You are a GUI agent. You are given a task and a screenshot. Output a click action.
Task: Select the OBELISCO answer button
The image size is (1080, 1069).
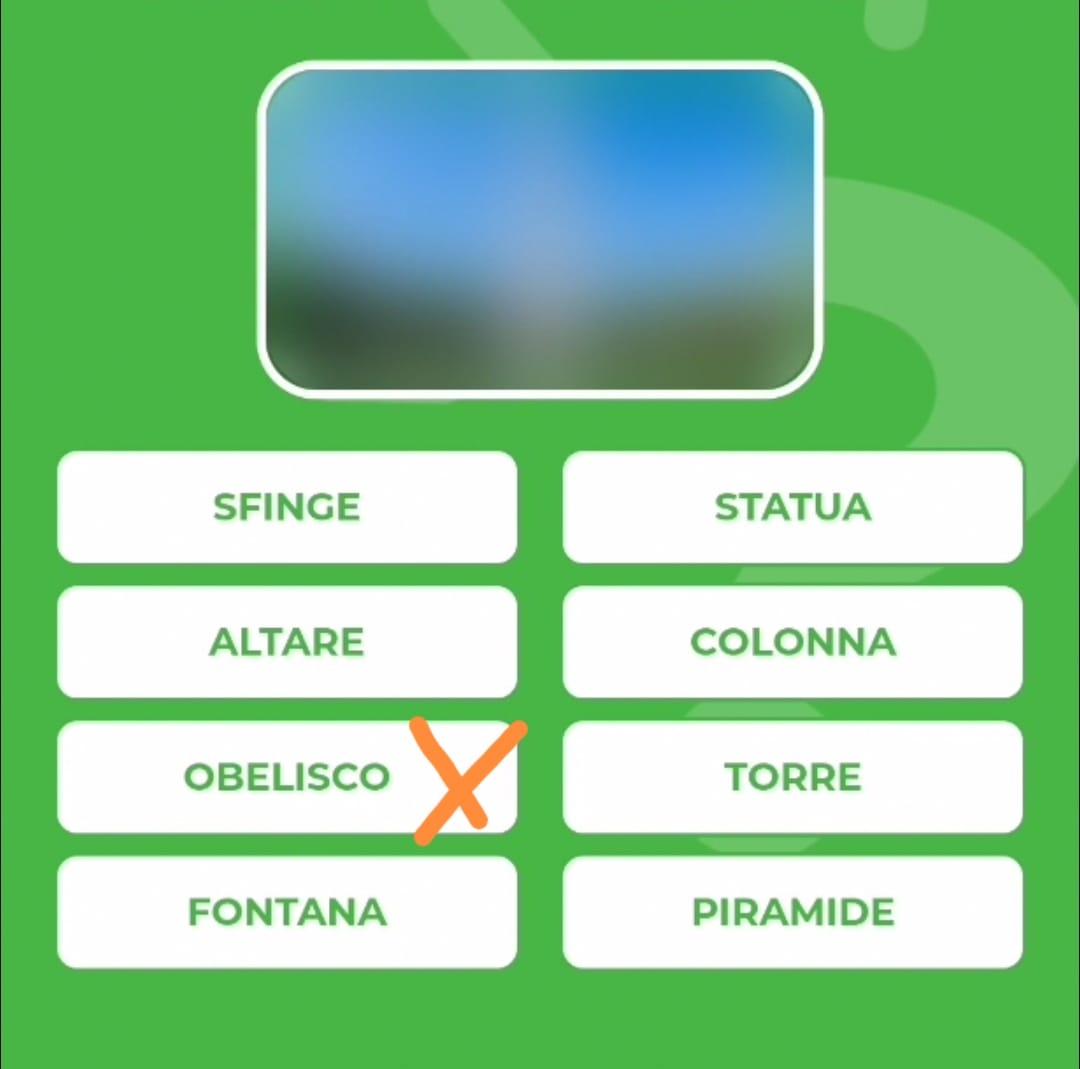[x=287, y=777]
